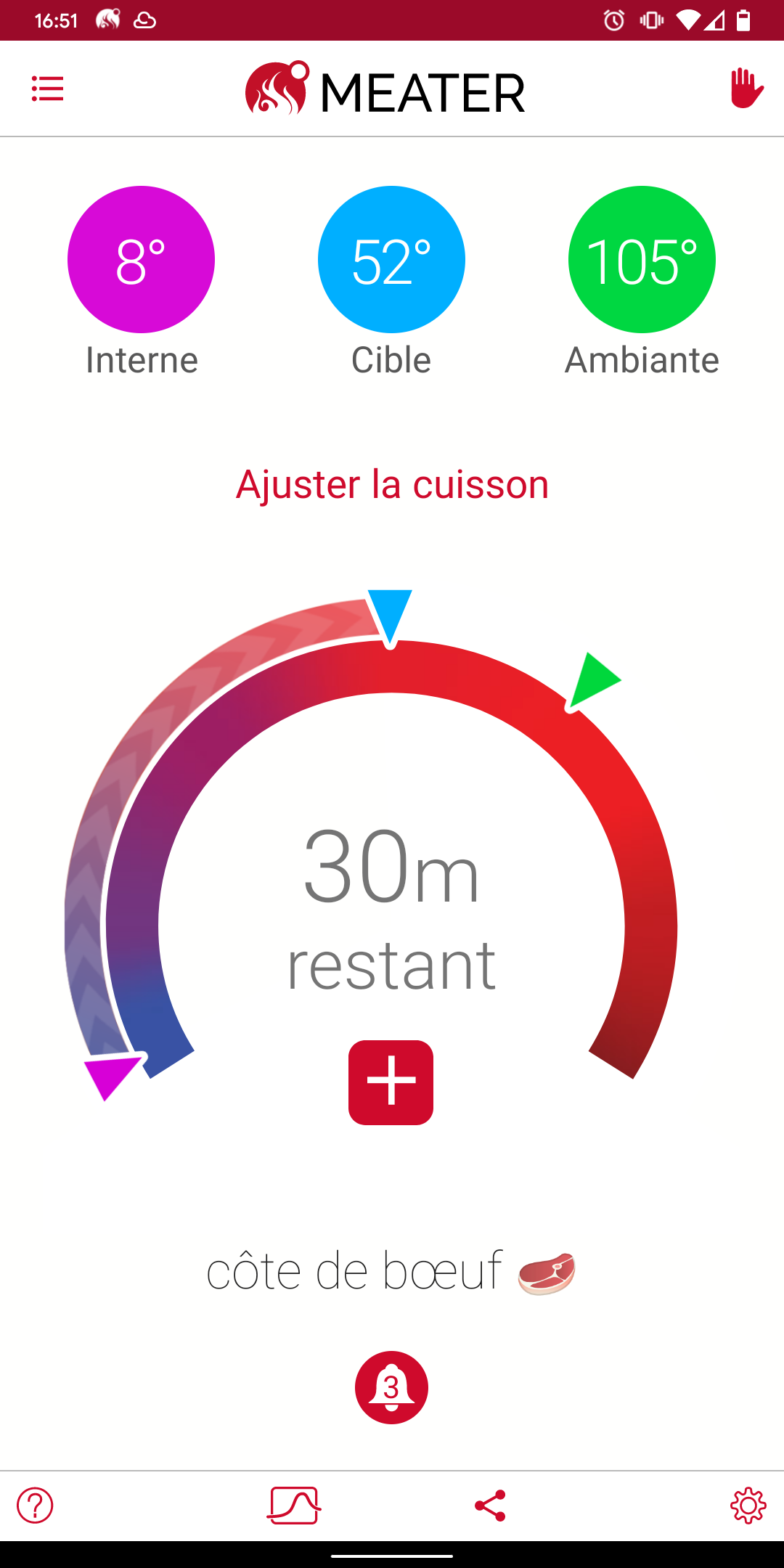This screenshot has width=784, height=1568.
Task: Open the settings gear
Action: pyautogui.click(x=748, y=1506)
